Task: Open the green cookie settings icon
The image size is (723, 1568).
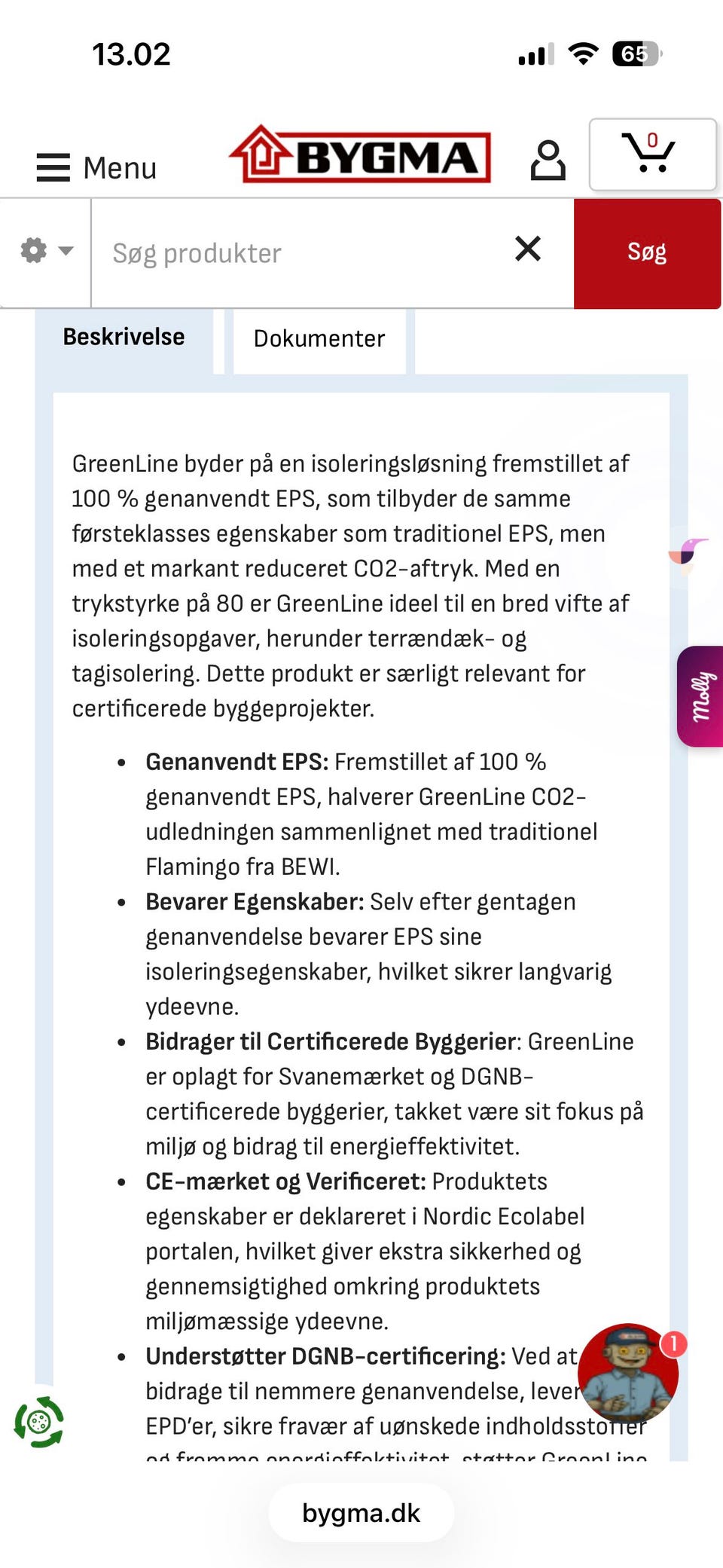Action: coord(39,1422)
